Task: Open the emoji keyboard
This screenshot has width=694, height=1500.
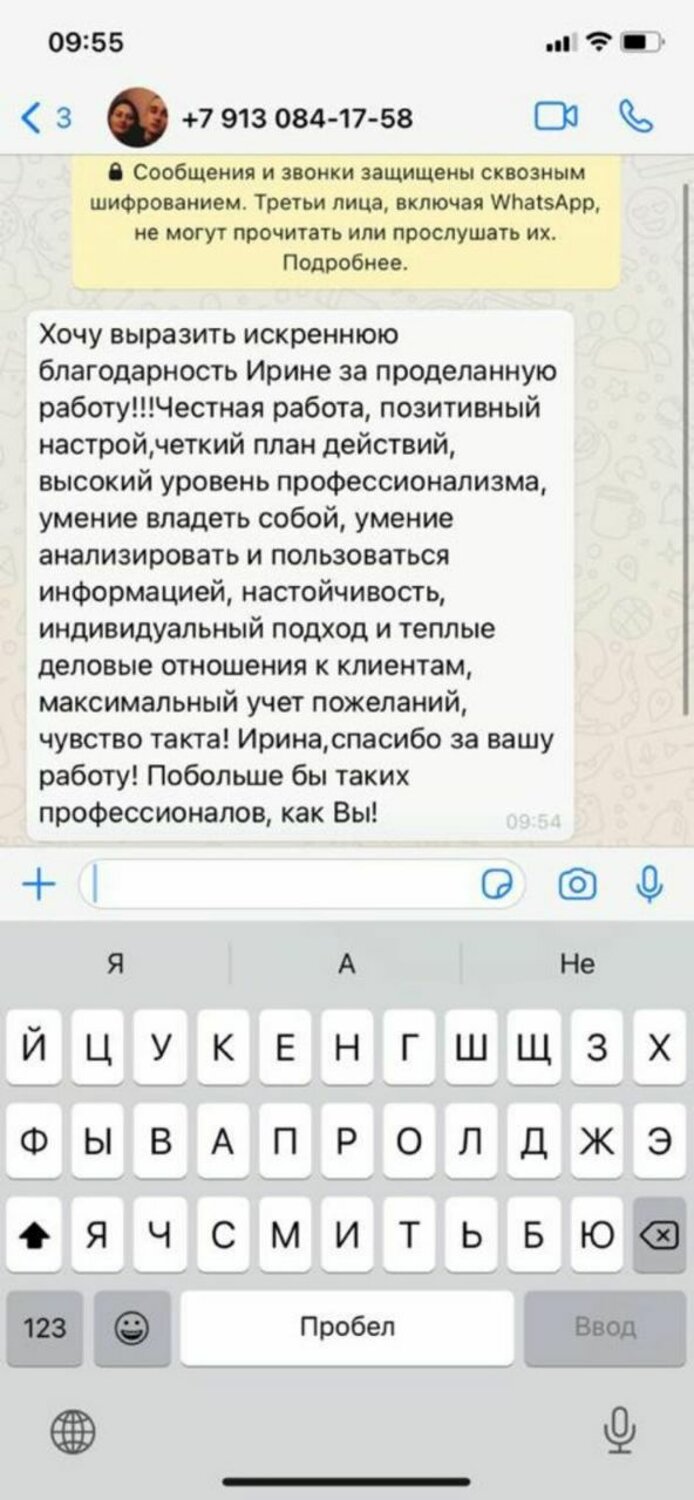Action: pyautogui.click(x=131, y=1328)
